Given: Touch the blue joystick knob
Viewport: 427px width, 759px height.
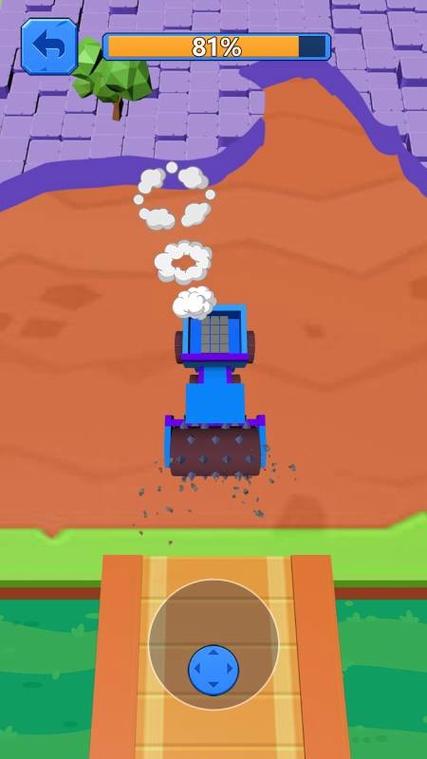Looking at the screenshot, I should click(214, 670).
